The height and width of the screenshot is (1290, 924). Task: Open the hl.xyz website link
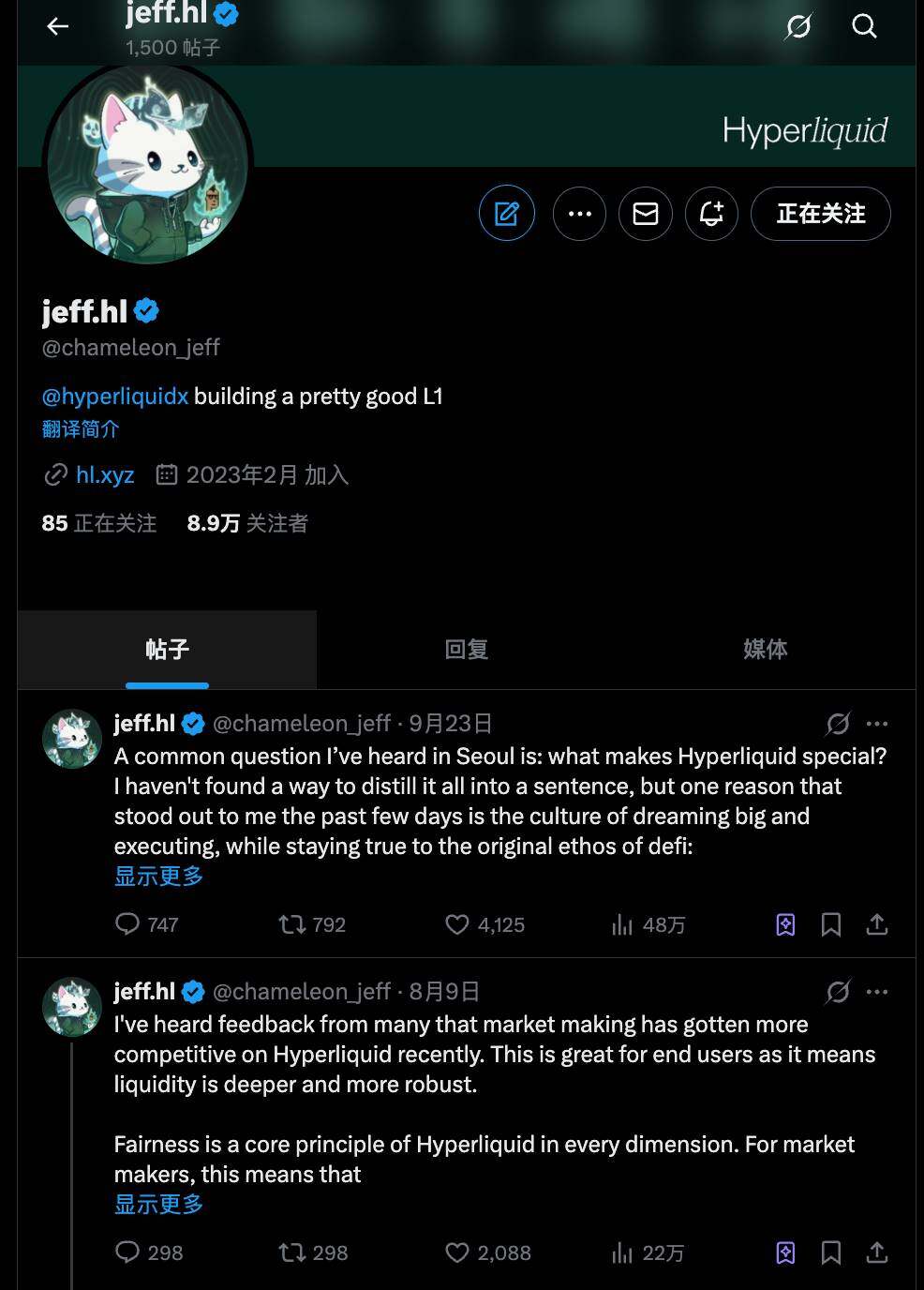pos(105,475)
